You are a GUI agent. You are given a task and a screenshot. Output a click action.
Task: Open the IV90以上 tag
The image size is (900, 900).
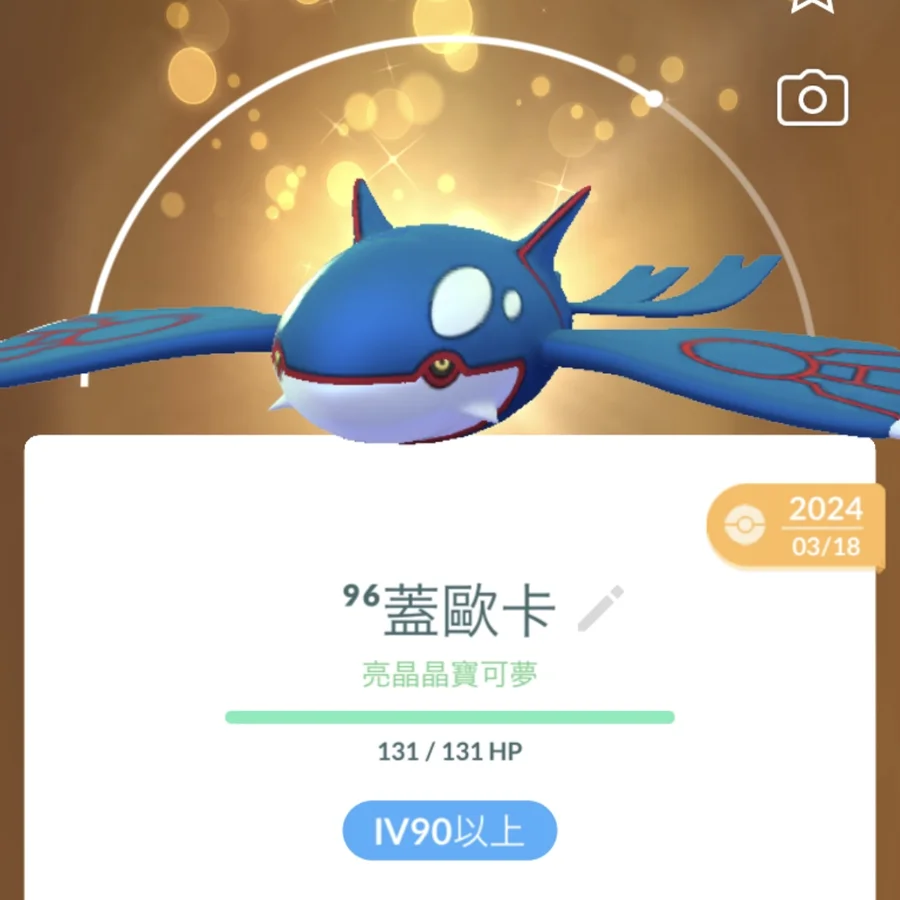pyautogui.click(x=449, y=831)
